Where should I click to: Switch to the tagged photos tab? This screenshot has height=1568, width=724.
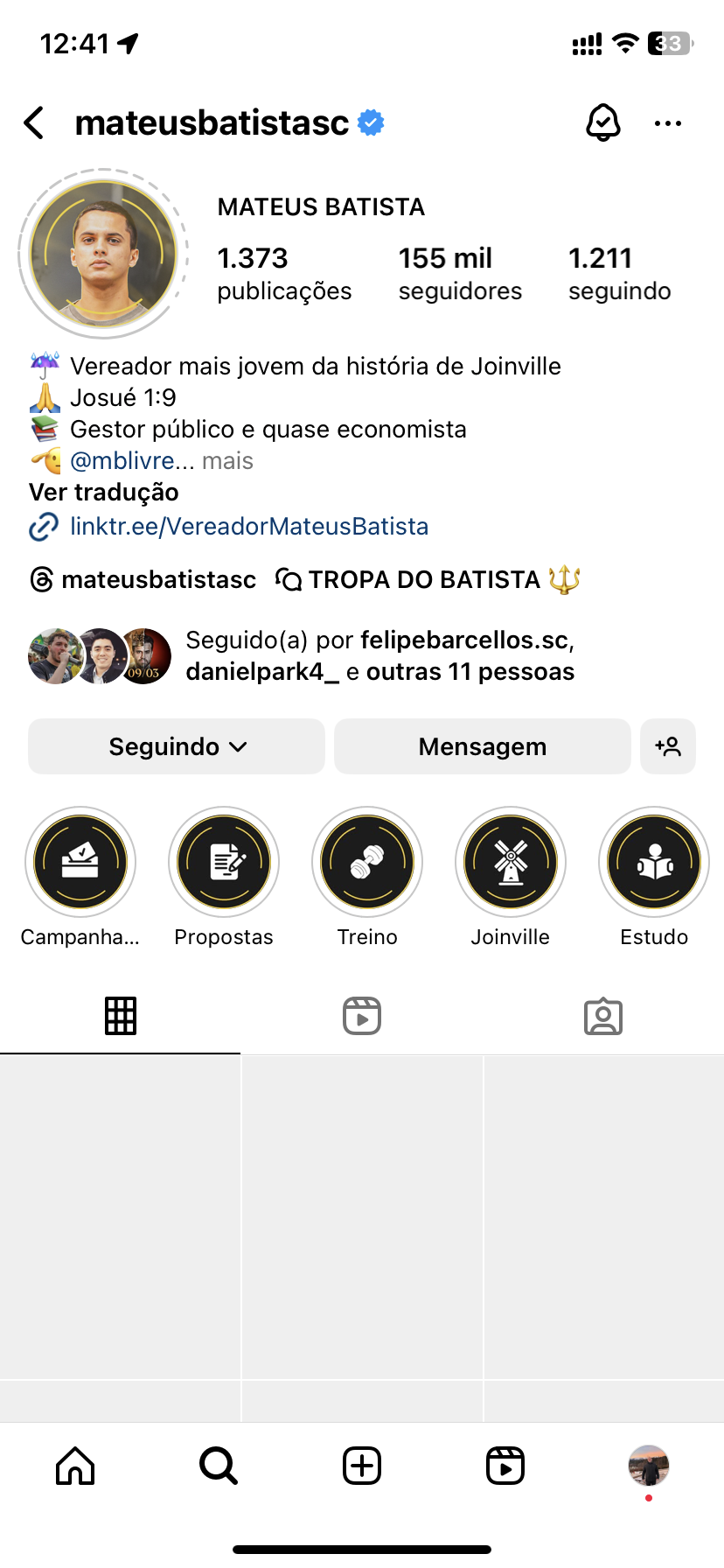[x=603, y=1017]
